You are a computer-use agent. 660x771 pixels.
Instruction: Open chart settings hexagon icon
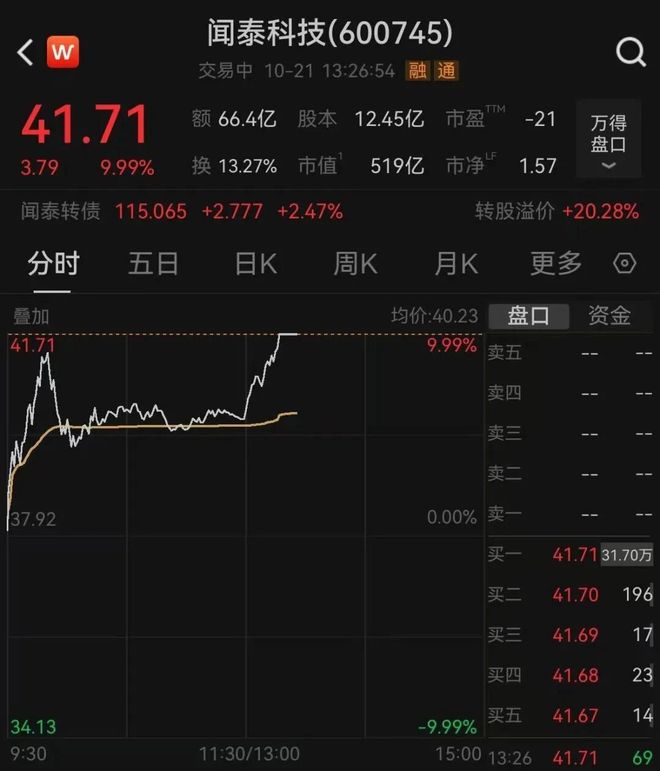(x=624, y=264)
